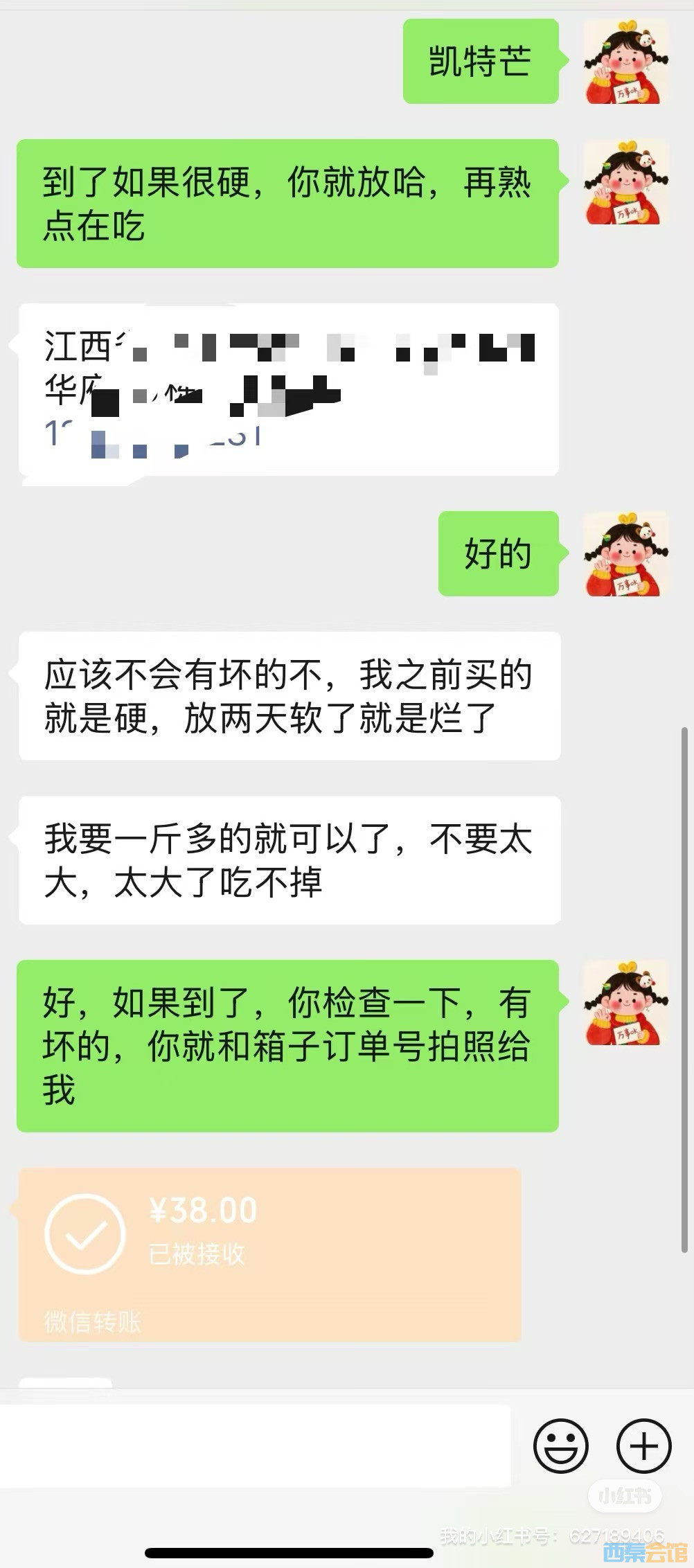Screen dimensions: 694x1568
Task: Tap the avatar beside the 好的 message
Action: pos(626,554)
